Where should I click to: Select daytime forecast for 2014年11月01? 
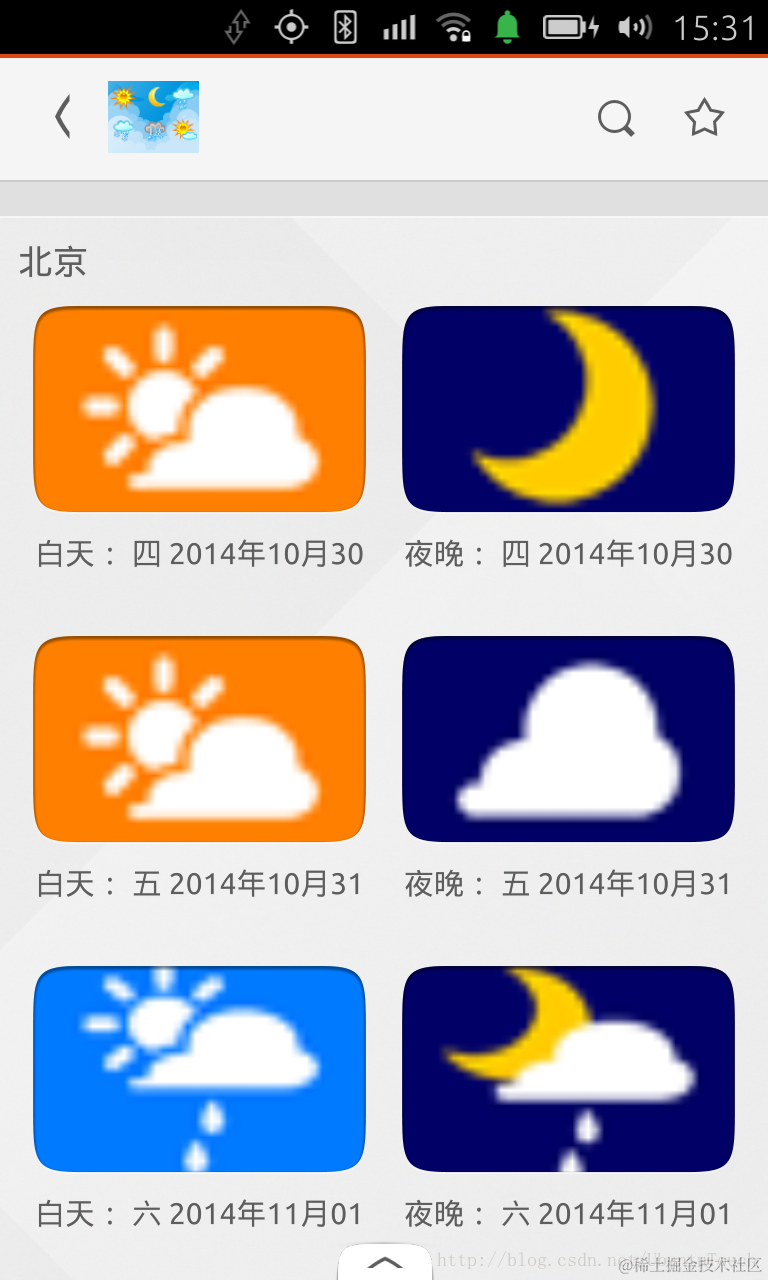tap(200, 1069)
